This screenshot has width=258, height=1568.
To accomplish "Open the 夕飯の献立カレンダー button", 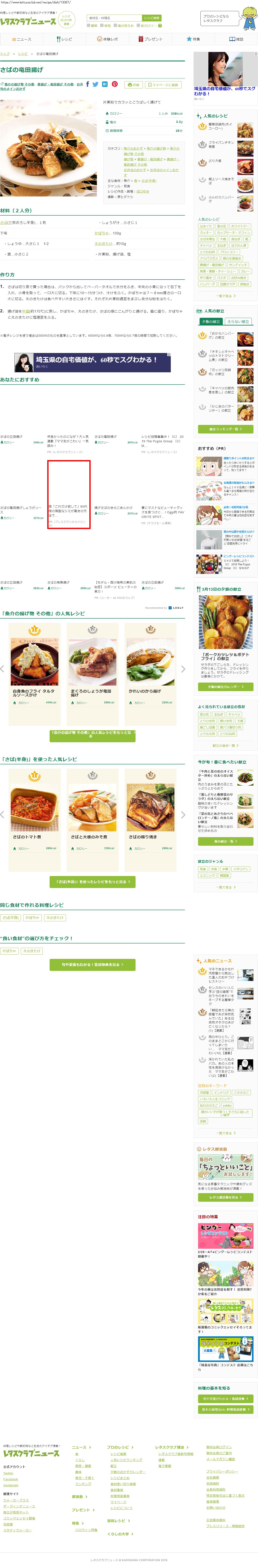I will click(x=226, y=687).
